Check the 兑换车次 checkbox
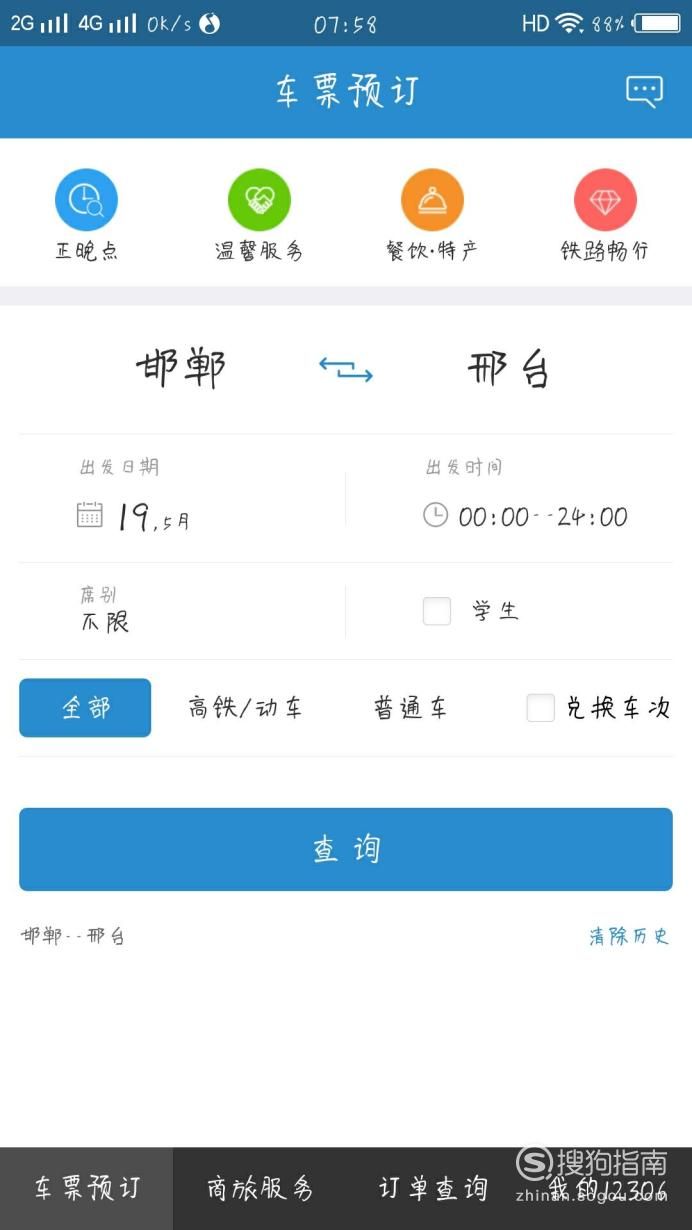Image resolution: width=692 pixels, height=1230 pixels. 540,708
